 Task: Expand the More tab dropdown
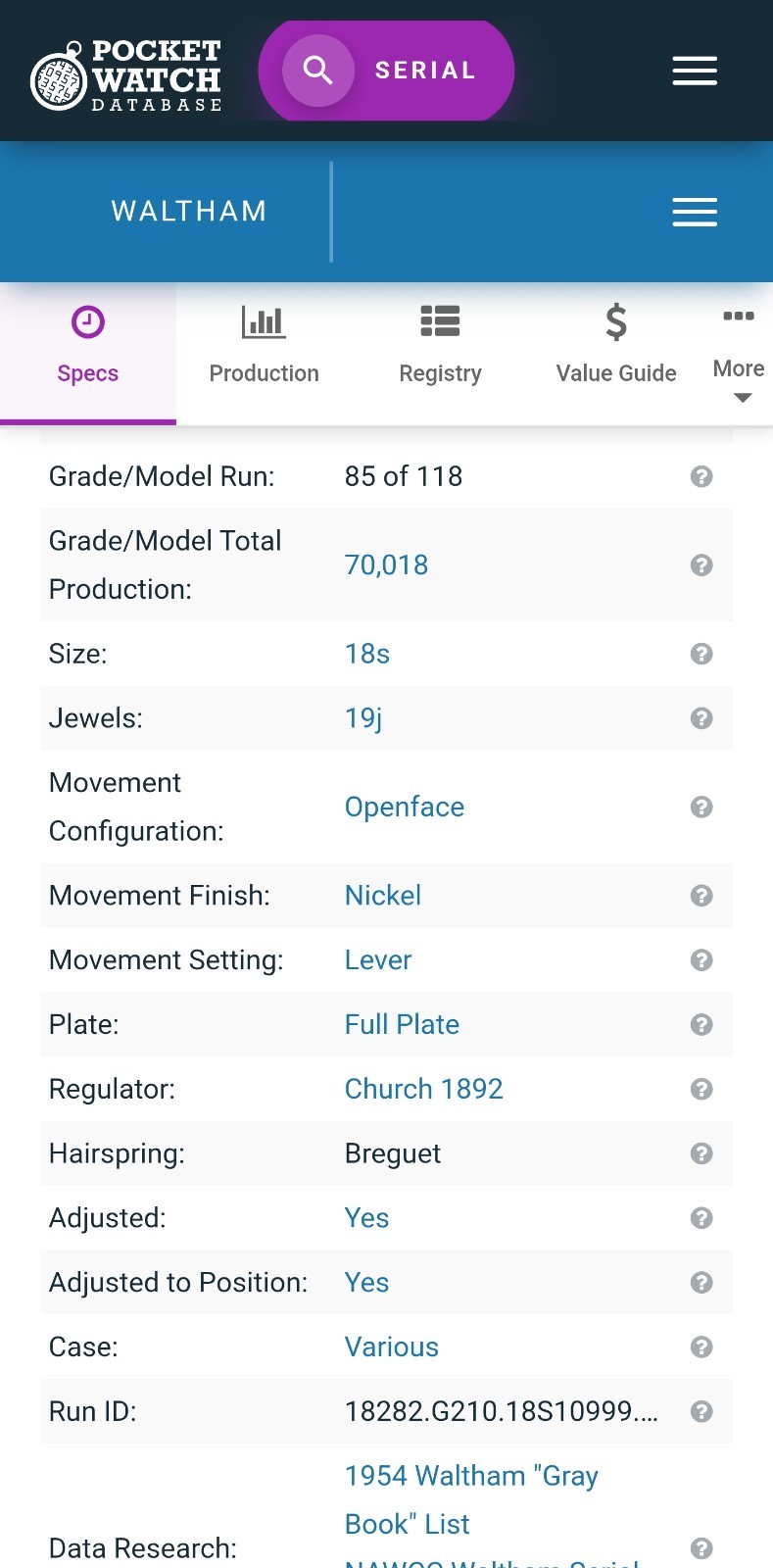(x=739, y=355)
